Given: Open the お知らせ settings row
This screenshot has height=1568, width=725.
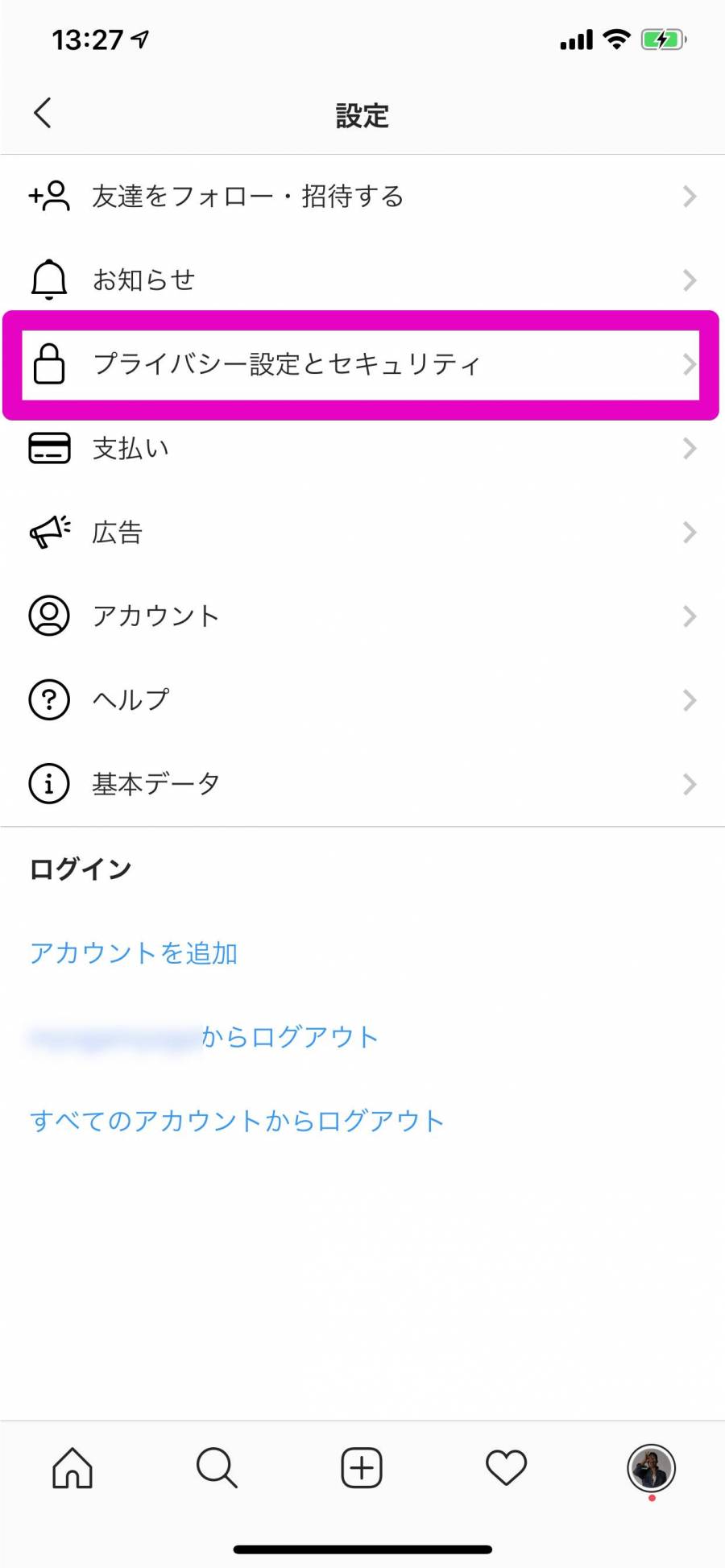Looking at the screenshot, I should tap(362, 280).
